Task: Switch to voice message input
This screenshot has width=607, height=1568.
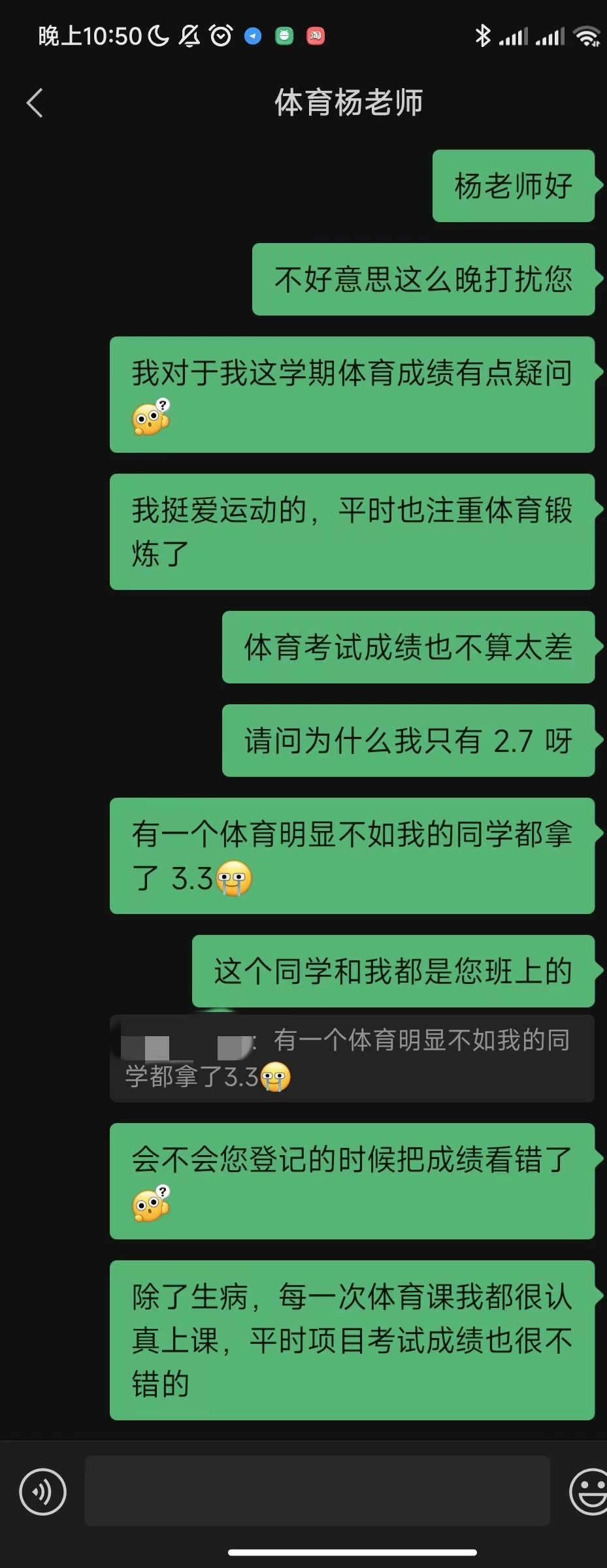Action: (42, 1492)
